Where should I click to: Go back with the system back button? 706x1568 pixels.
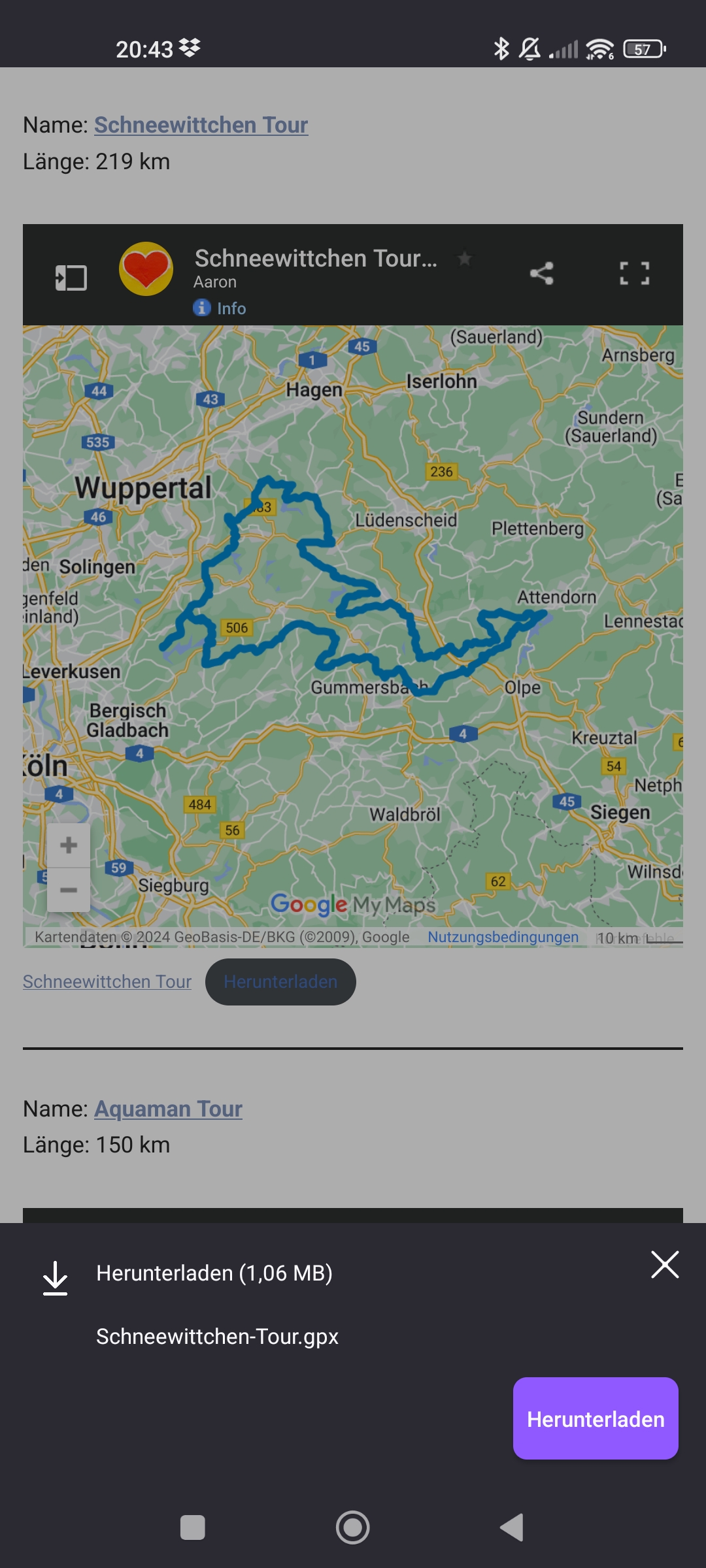(x=512, y=1527)
